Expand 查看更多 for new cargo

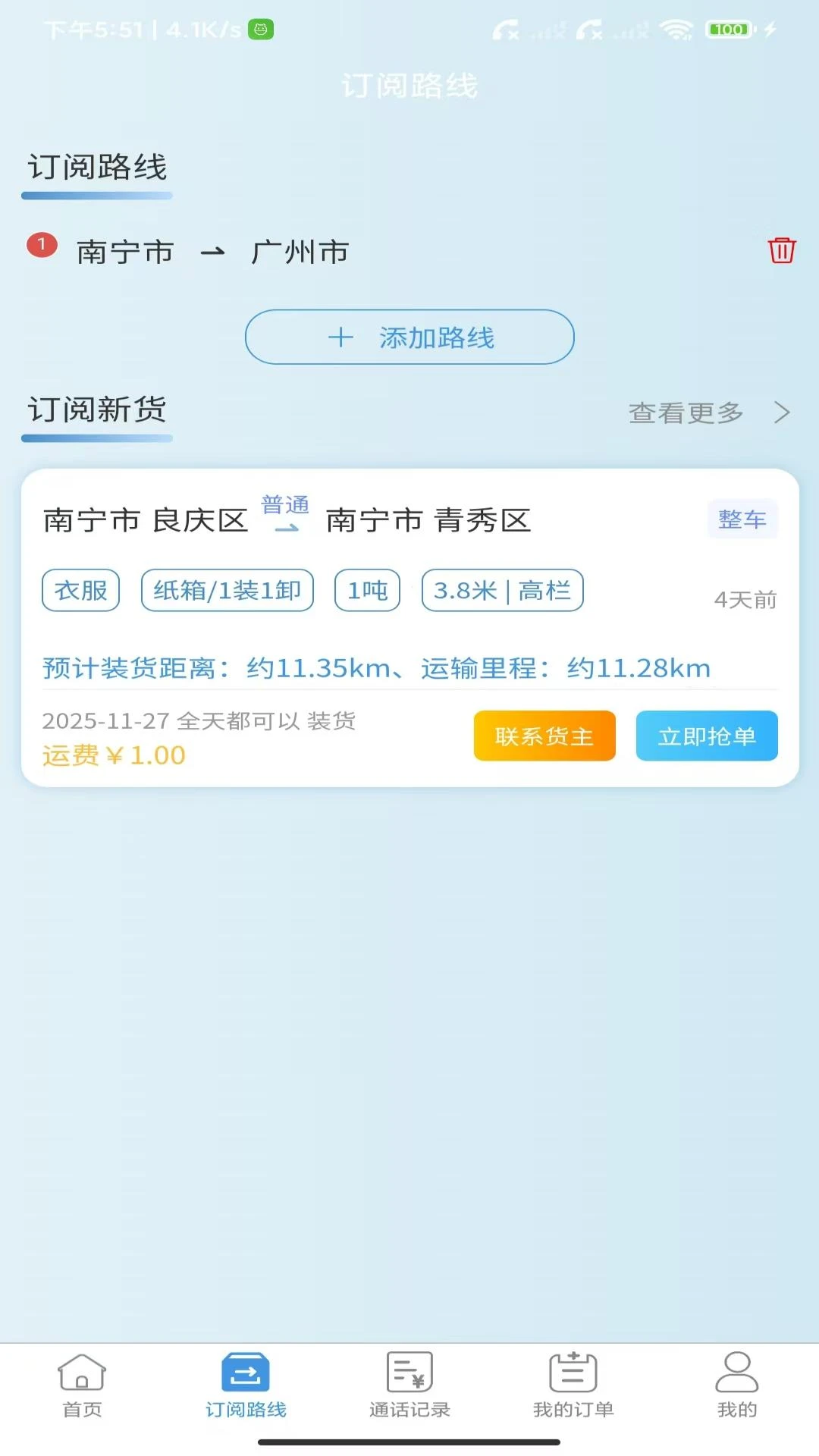tap(683, 413)
